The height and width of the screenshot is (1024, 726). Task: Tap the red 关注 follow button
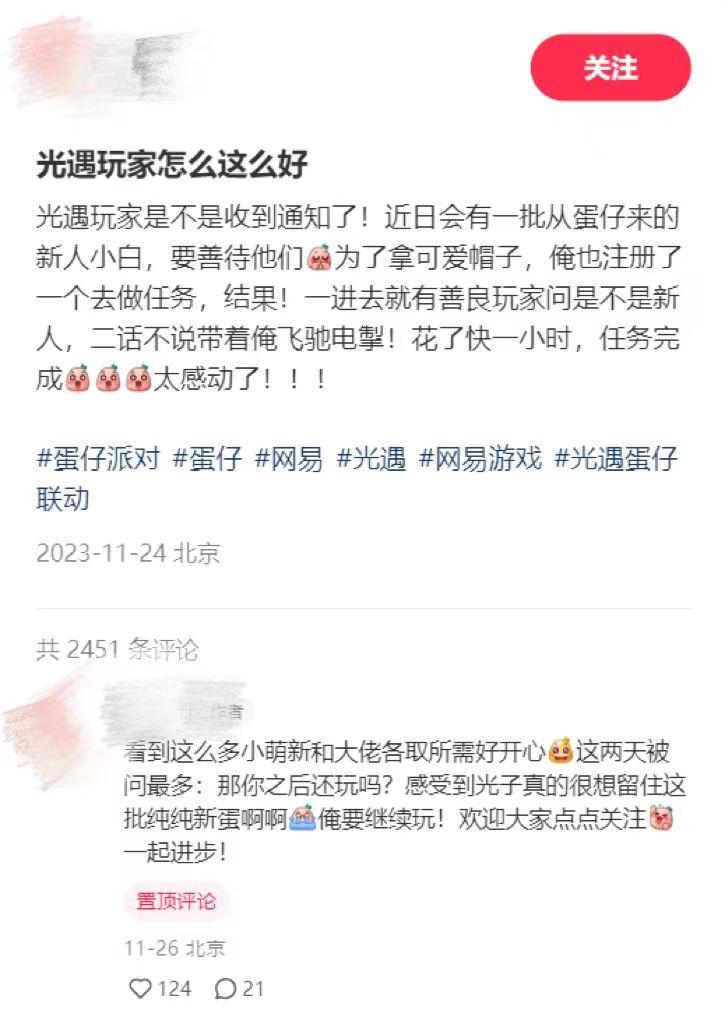click(610, 68)
